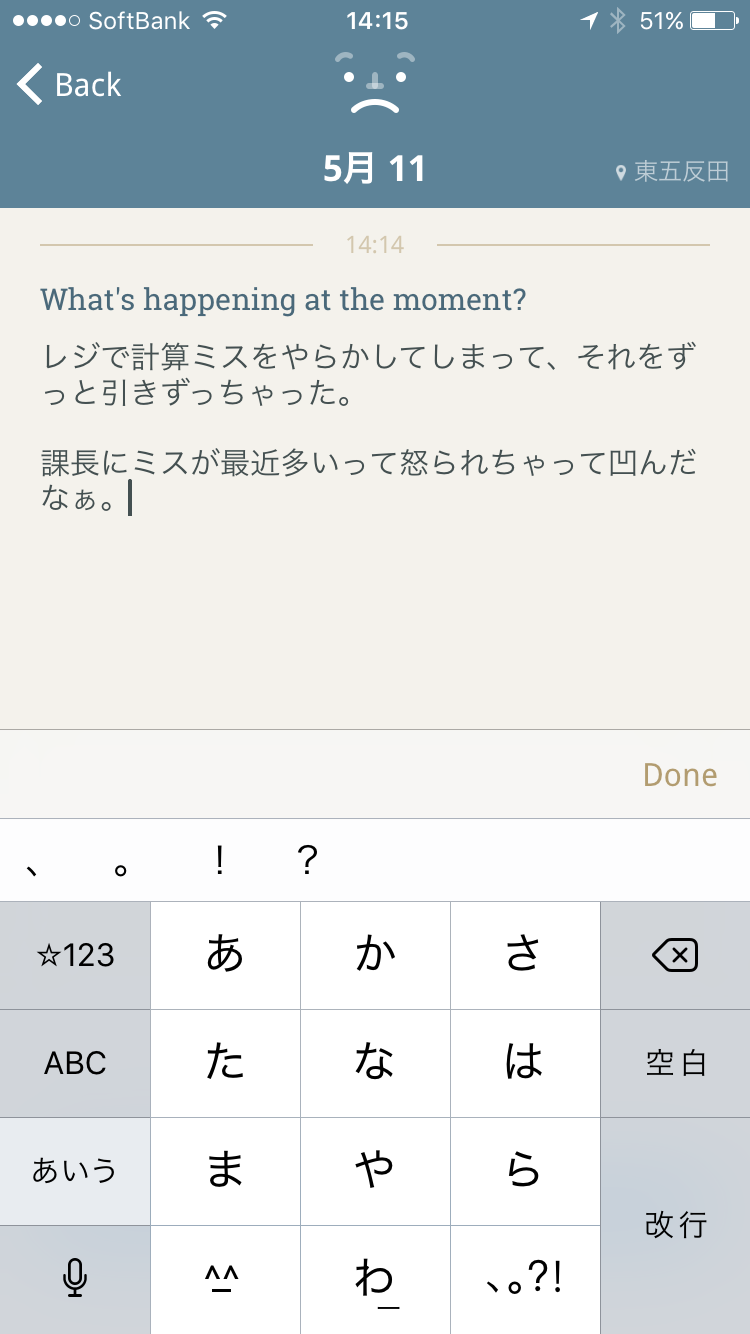Delete a character with backspace key
Viewport: 750px width, 1334px height.
point(675,956)
